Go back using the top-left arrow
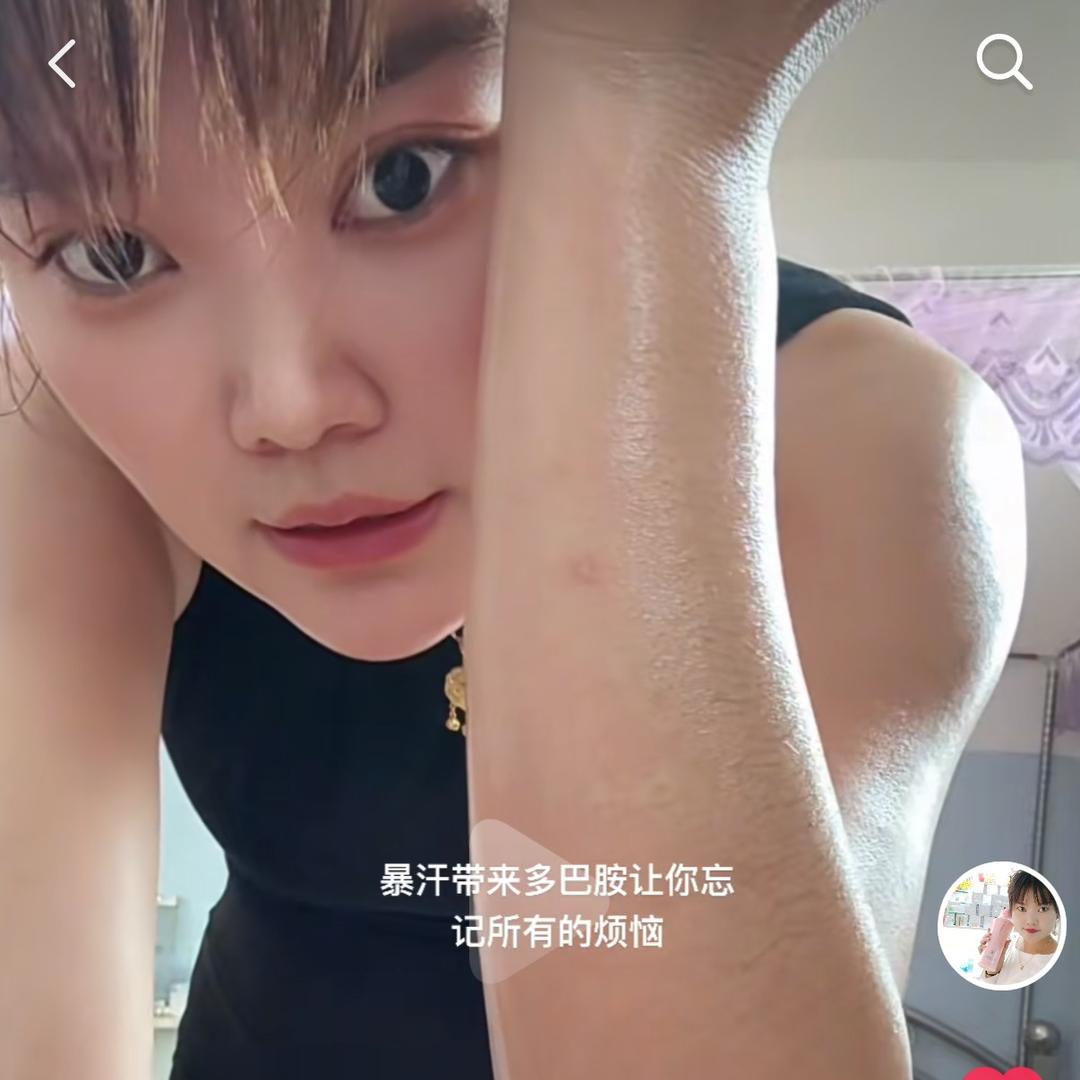 (62, 64)
